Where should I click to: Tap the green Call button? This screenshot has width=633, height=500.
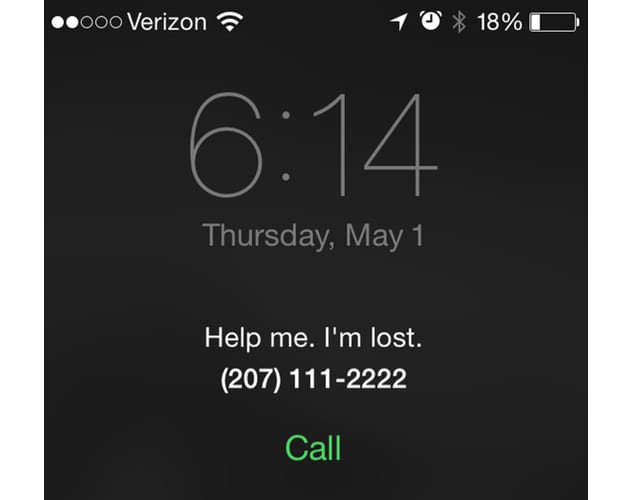[313, 447]
